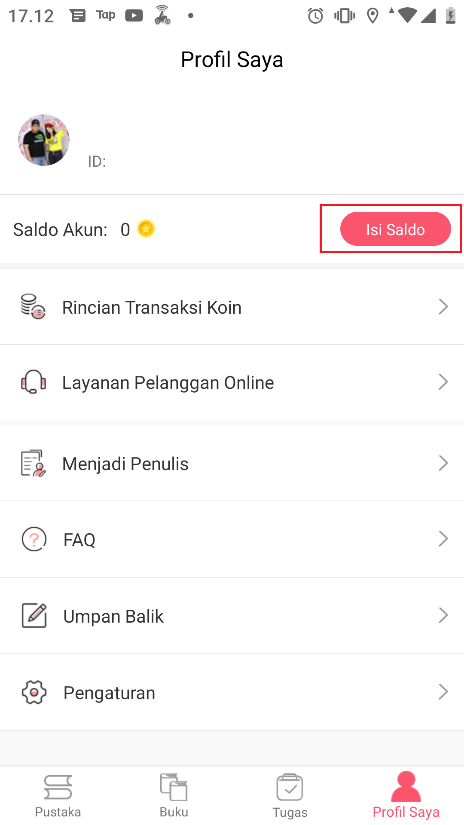Tap the Isi Saldo top-up button
The height and width of the screenshot is (825, 464).
coord(395,229)
